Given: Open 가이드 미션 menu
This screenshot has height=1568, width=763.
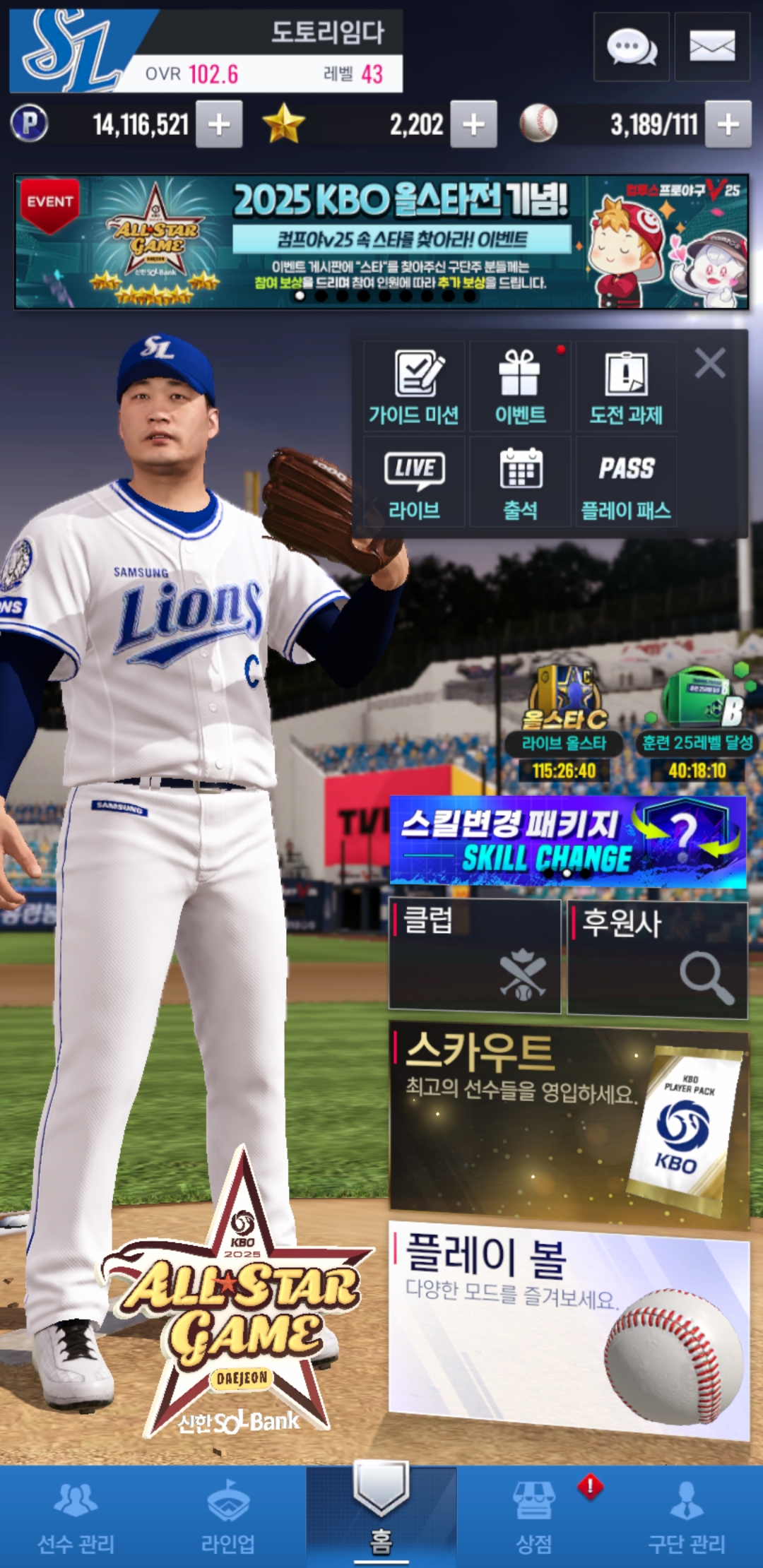Looking at the screenshot, I should pyautogui.click(x=414, y=387).
